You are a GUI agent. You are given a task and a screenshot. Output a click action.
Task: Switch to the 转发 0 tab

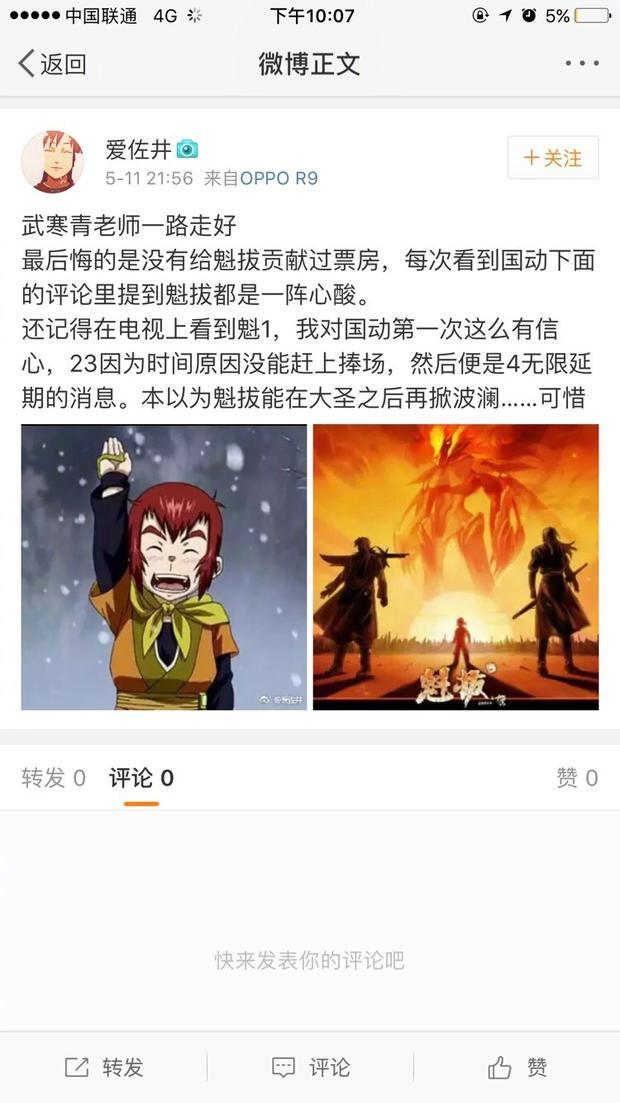[53, 778]
